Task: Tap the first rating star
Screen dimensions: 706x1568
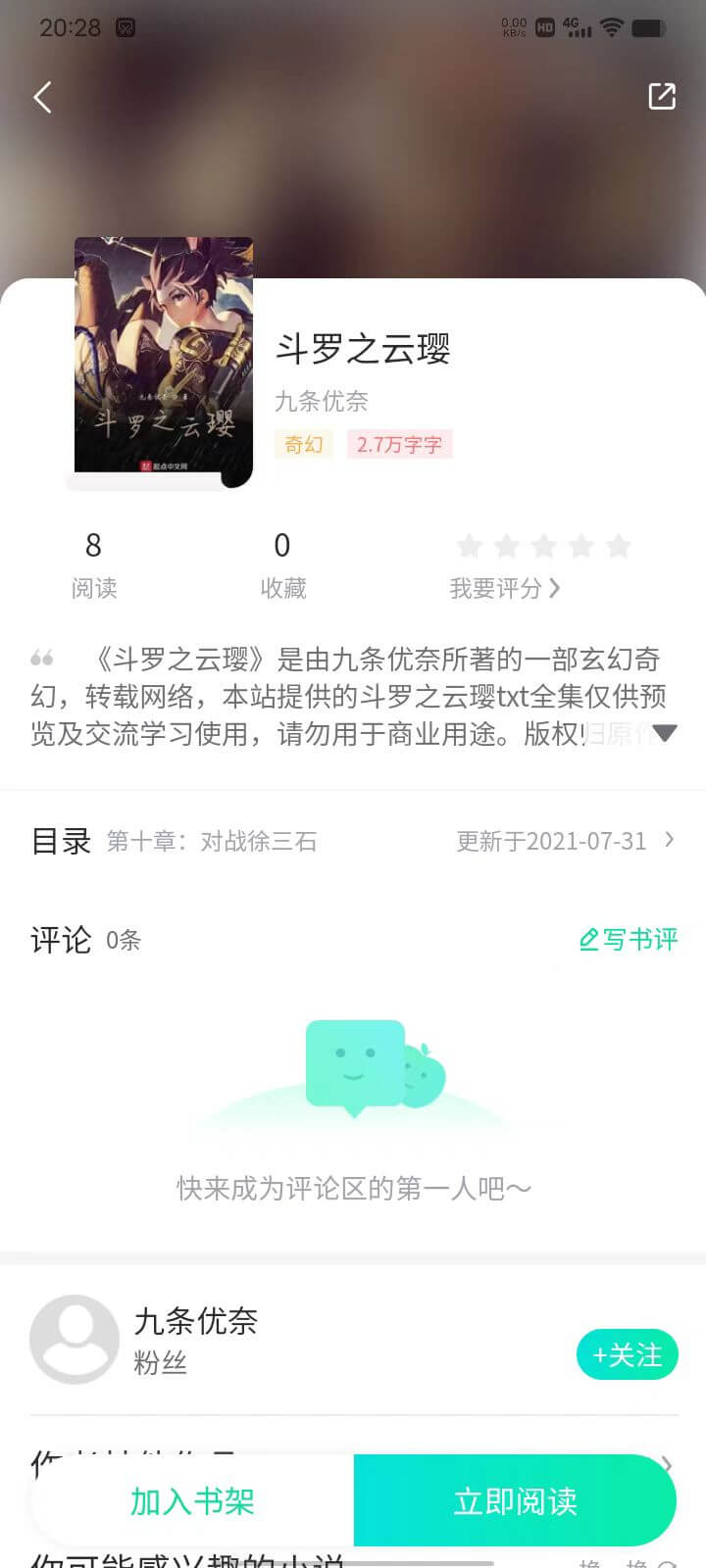Action: (470, 546)
